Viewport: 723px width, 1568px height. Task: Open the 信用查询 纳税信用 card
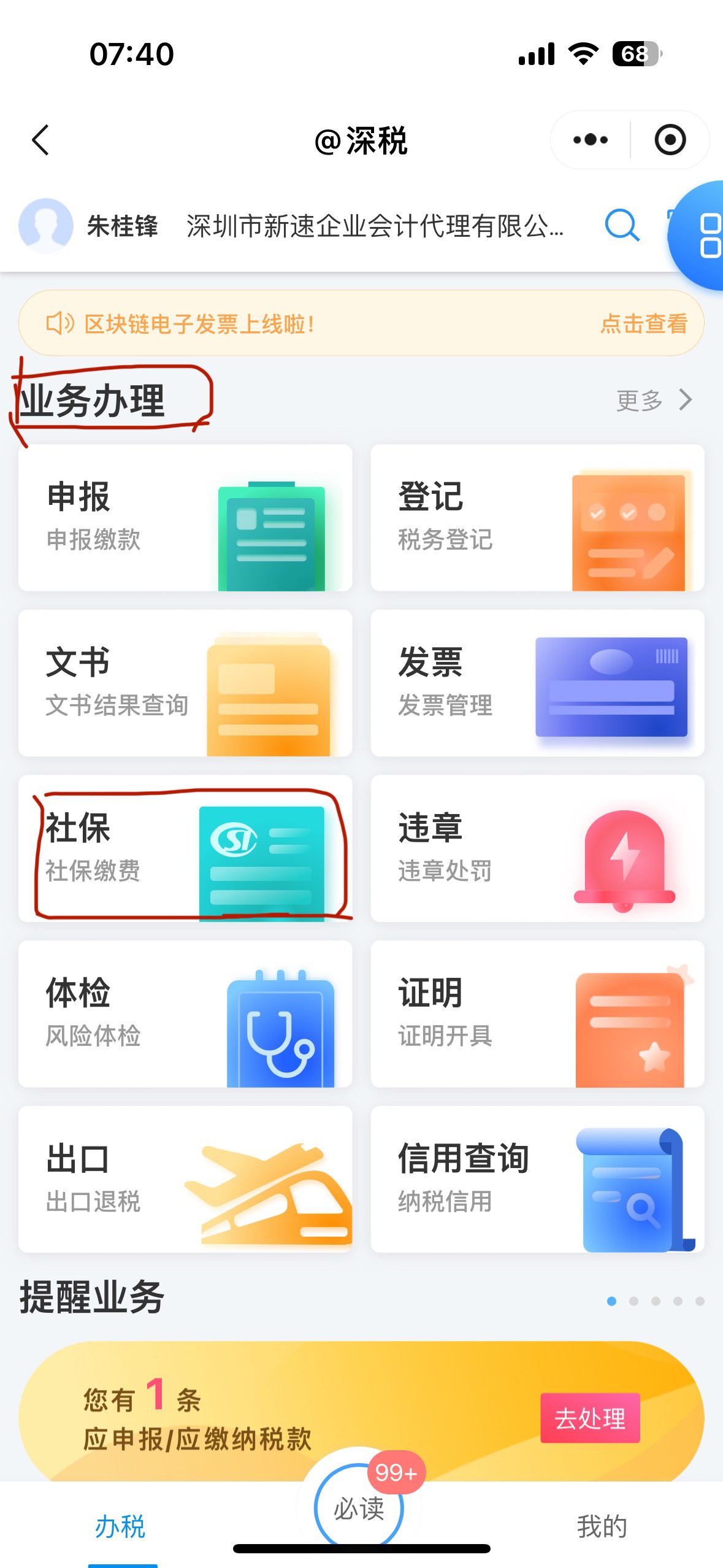(x=537, y=1179)
